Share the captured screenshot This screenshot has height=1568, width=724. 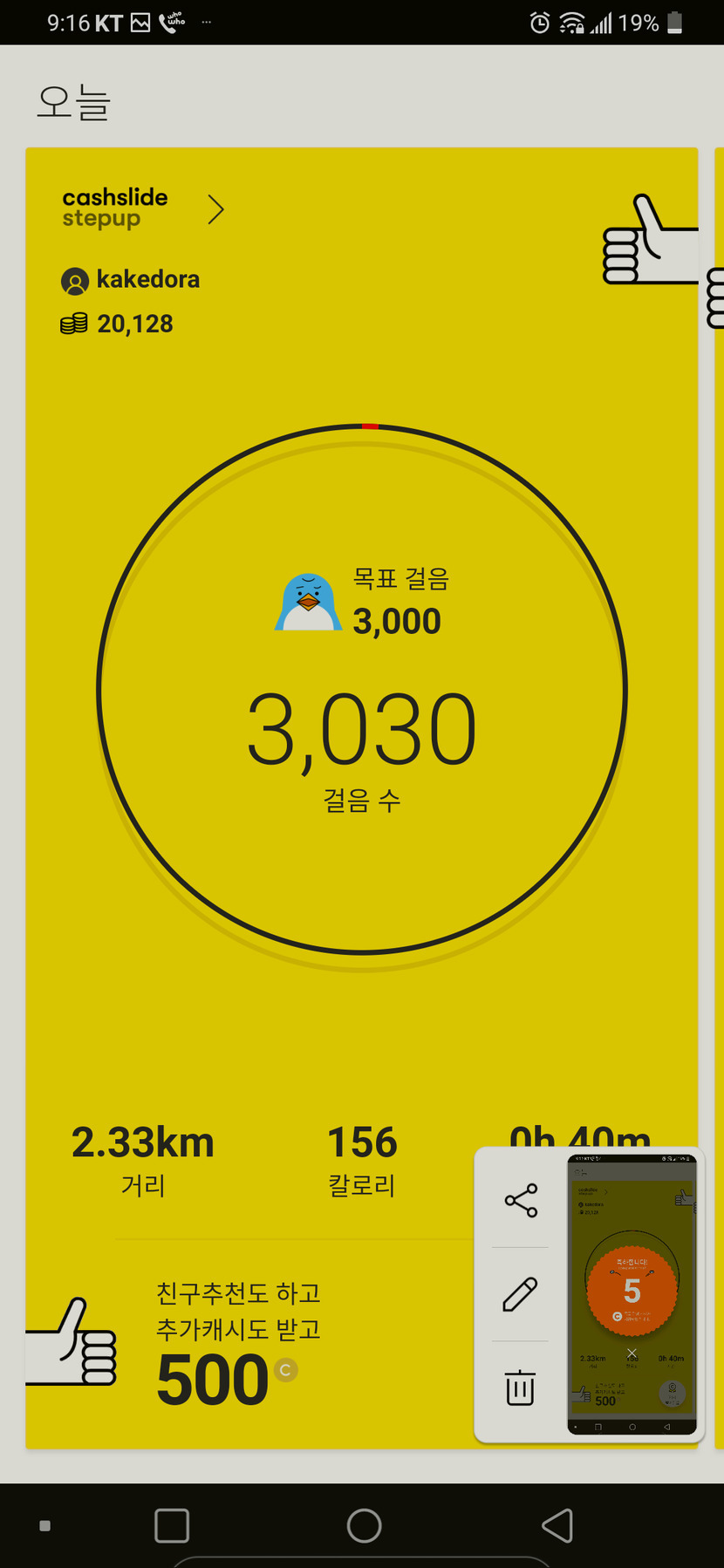click(x=521, y=1201)
